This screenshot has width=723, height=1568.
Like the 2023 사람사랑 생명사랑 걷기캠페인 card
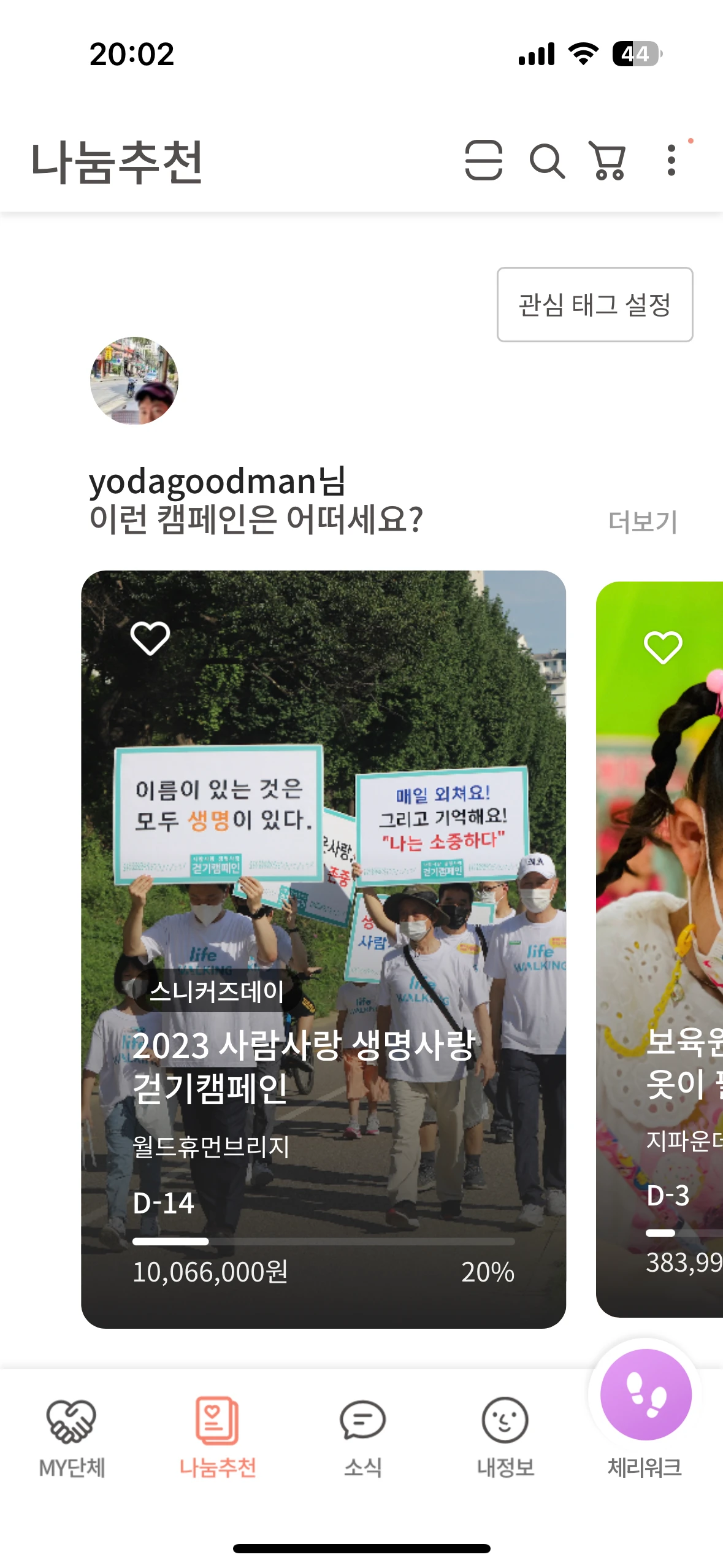tap(150, 638)
